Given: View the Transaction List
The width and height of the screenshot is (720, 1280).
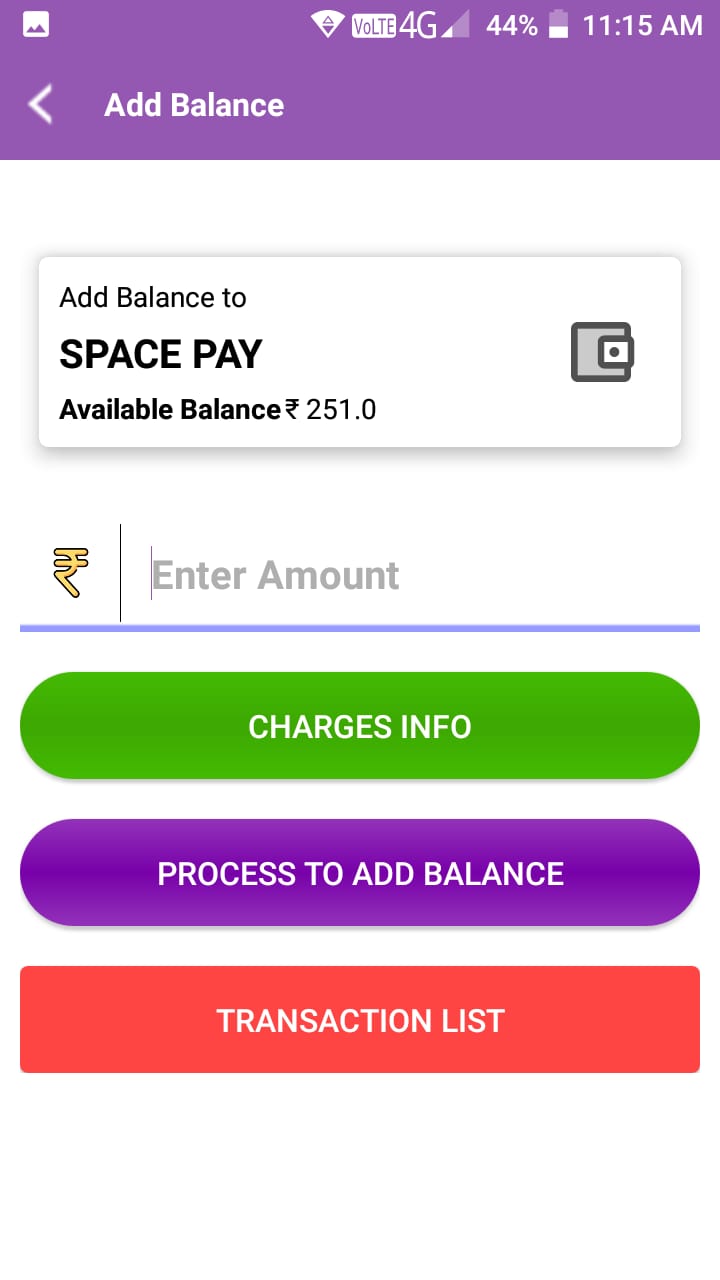Looking at the screenshot, I should tap(360, 1020).
